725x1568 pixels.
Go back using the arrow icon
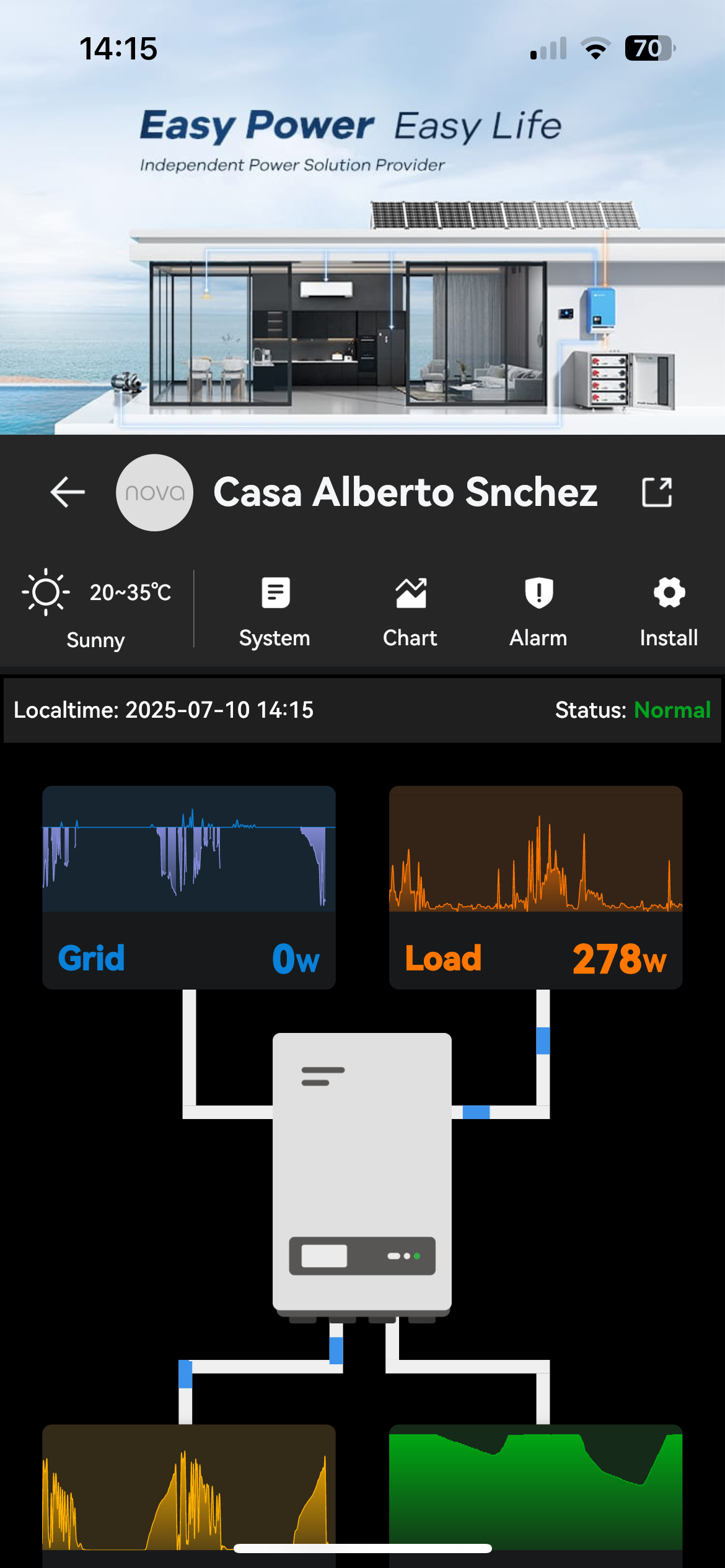pyautogui.click(x=68, y=492)
